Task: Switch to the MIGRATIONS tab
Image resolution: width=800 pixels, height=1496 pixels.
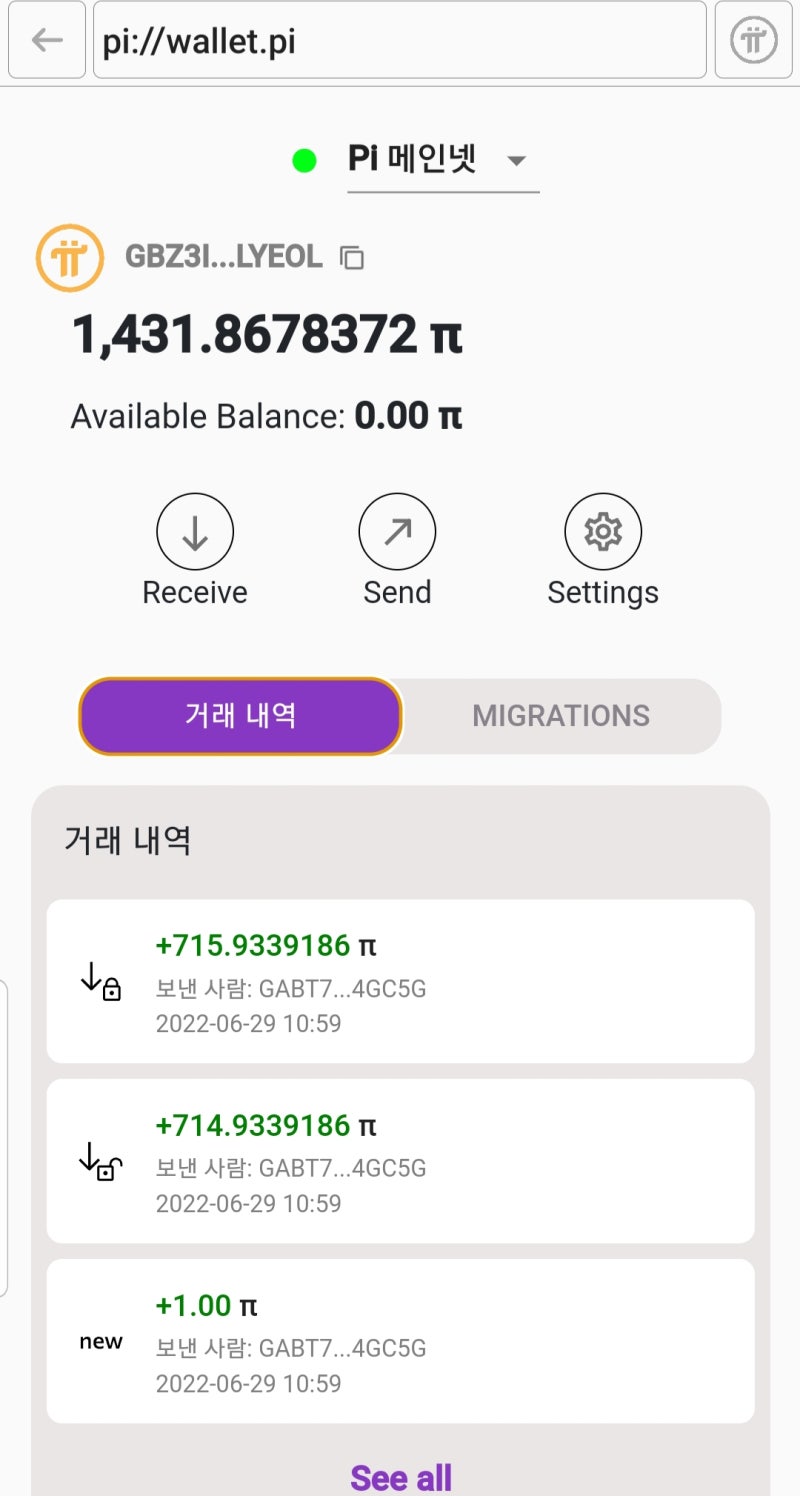Action: coord(560,716)
